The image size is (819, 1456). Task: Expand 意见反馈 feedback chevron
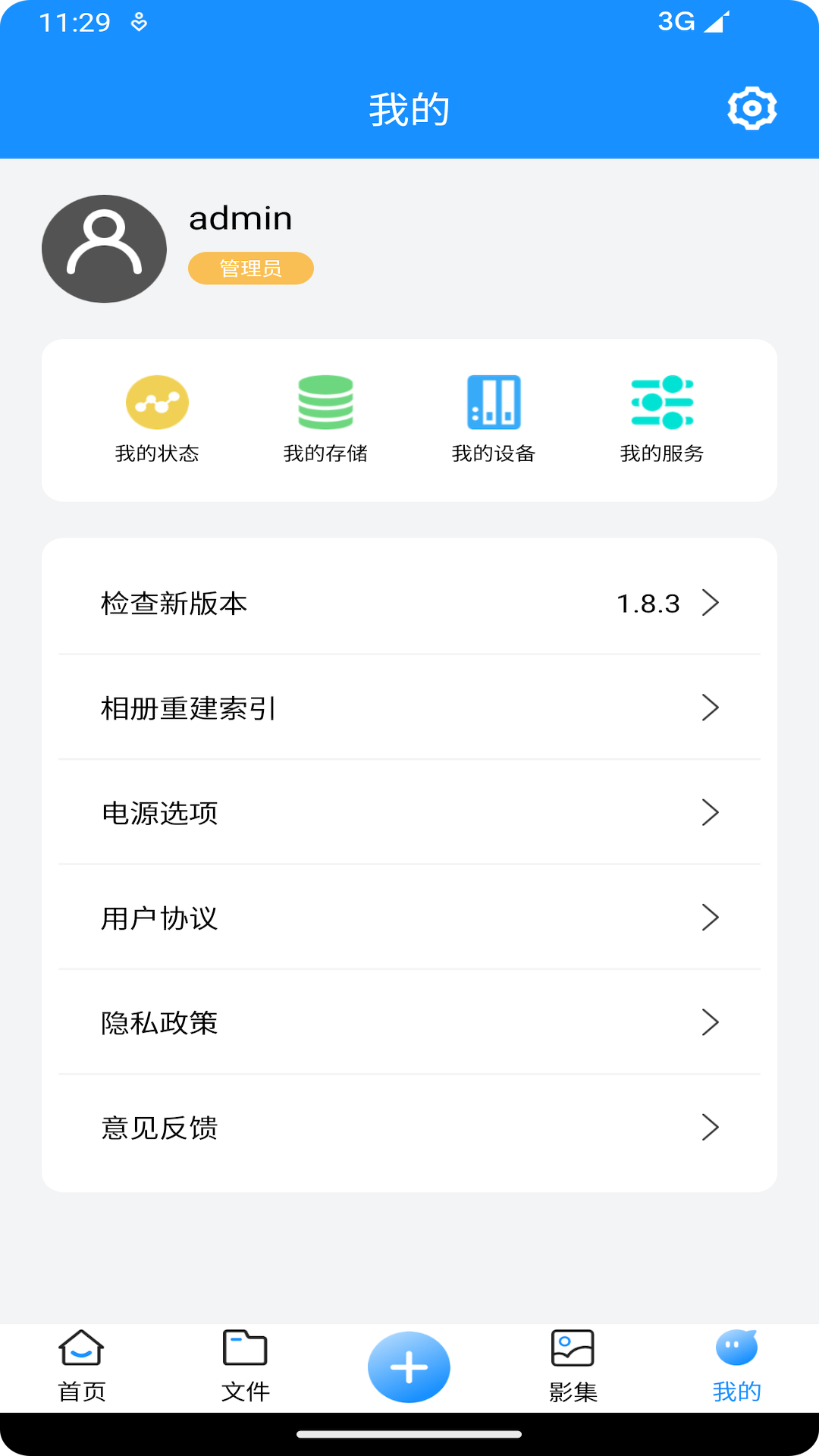pyautogui.click(x=711, y=1127)
